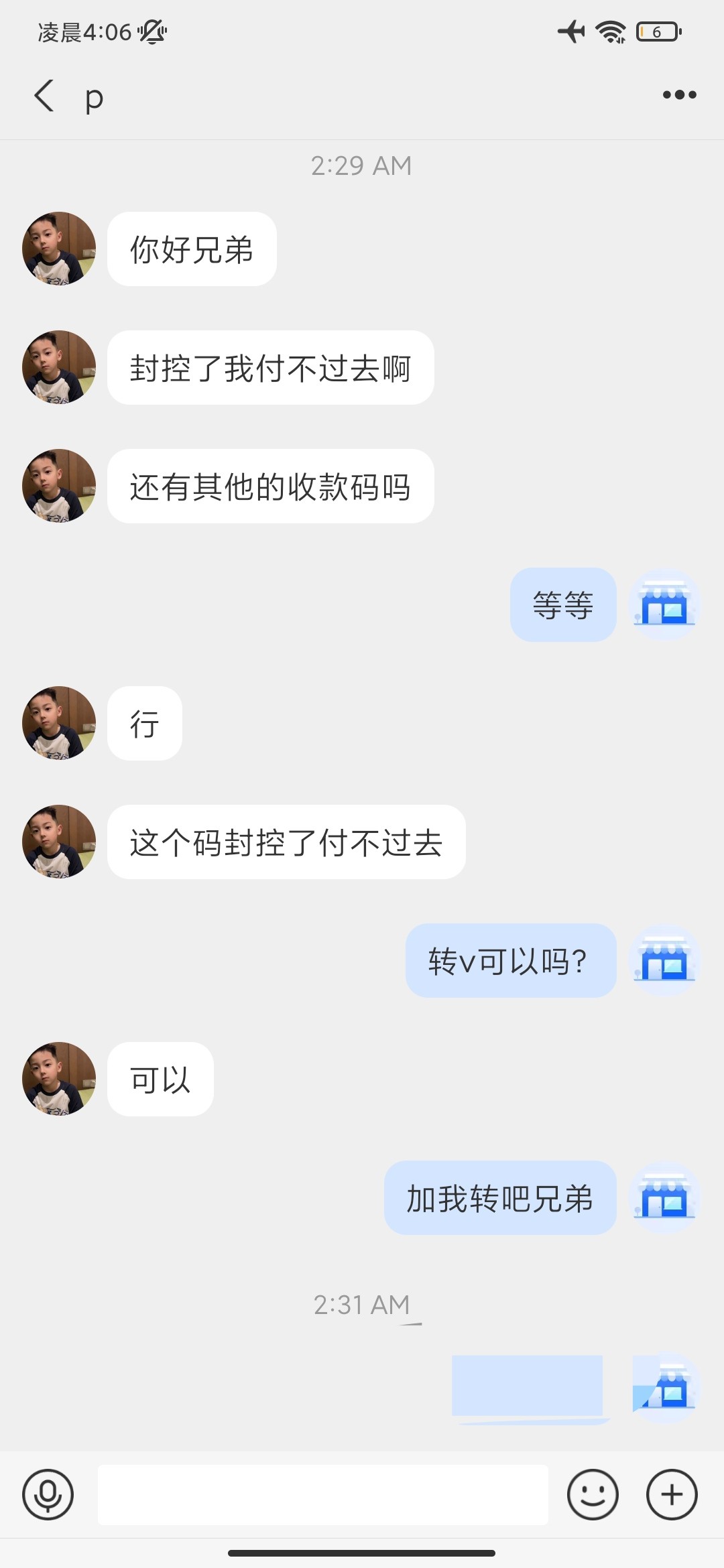The width and height of the screenshot is (724, 1568).
Task: Open the emoji picker
Action: coord(593,1494)
